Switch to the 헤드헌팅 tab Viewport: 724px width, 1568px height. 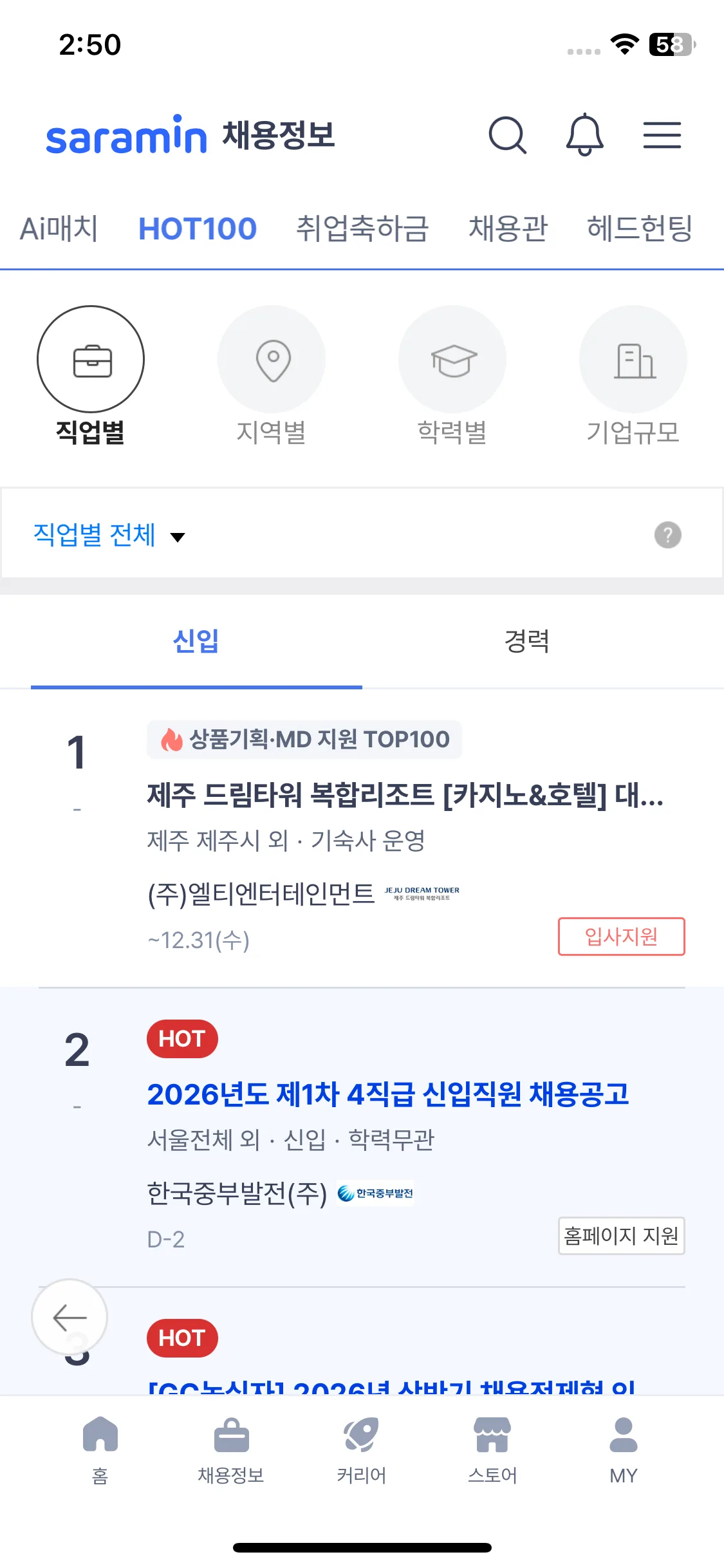coord(639,229)
